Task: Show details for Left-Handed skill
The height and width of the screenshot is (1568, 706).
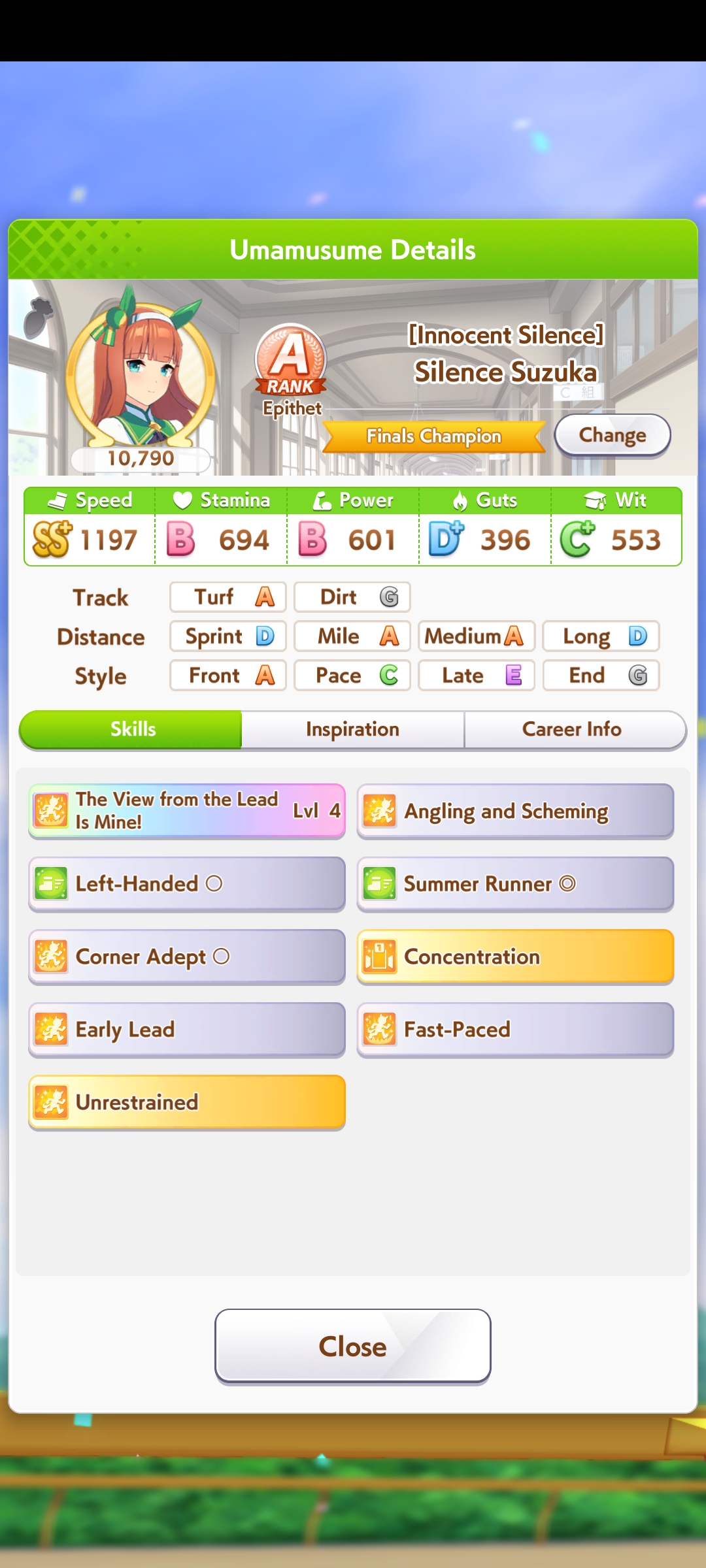Action: pyautogui.click(x=187, y=884)
